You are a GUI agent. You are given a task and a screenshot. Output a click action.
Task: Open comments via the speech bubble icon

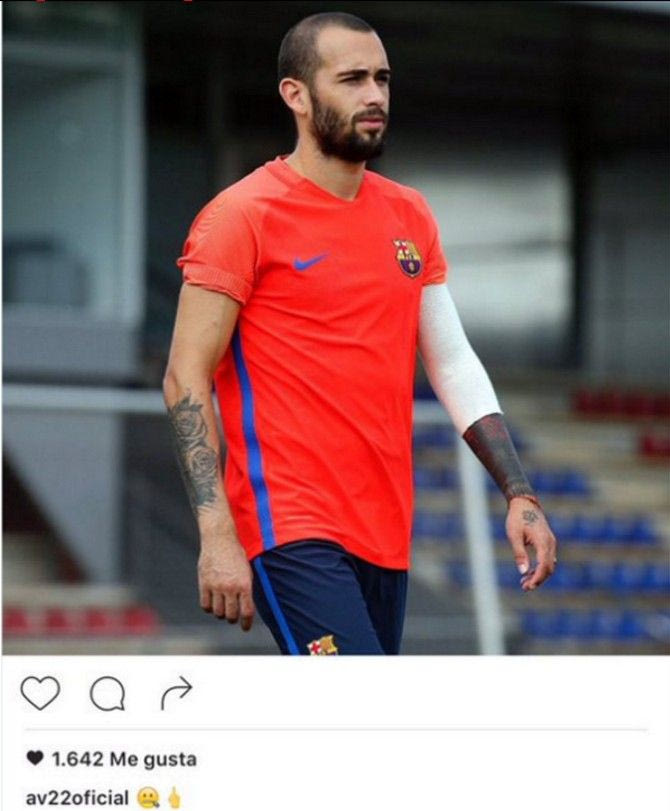click(x=107, y=693)
